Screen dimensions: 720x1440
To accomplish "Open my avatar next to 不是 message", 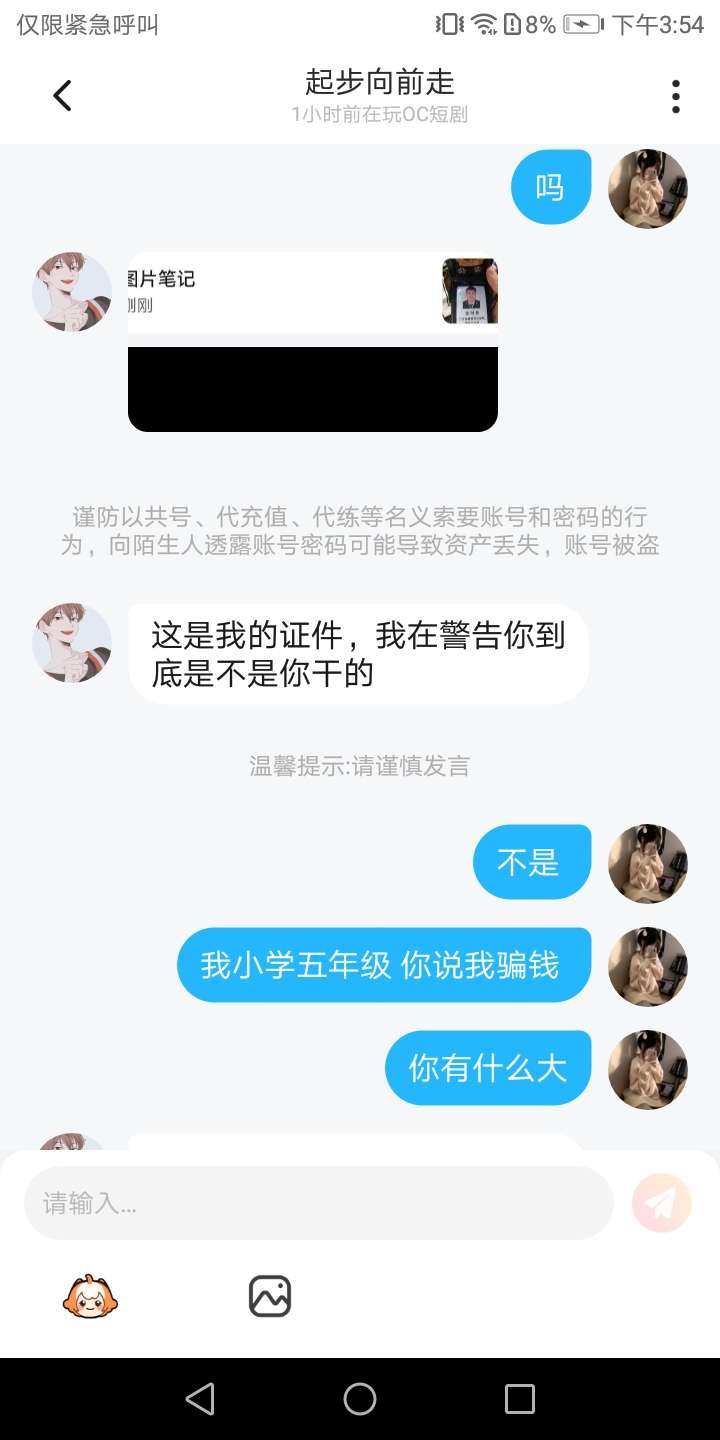I will pyautogui.click(x=648, y=864).
